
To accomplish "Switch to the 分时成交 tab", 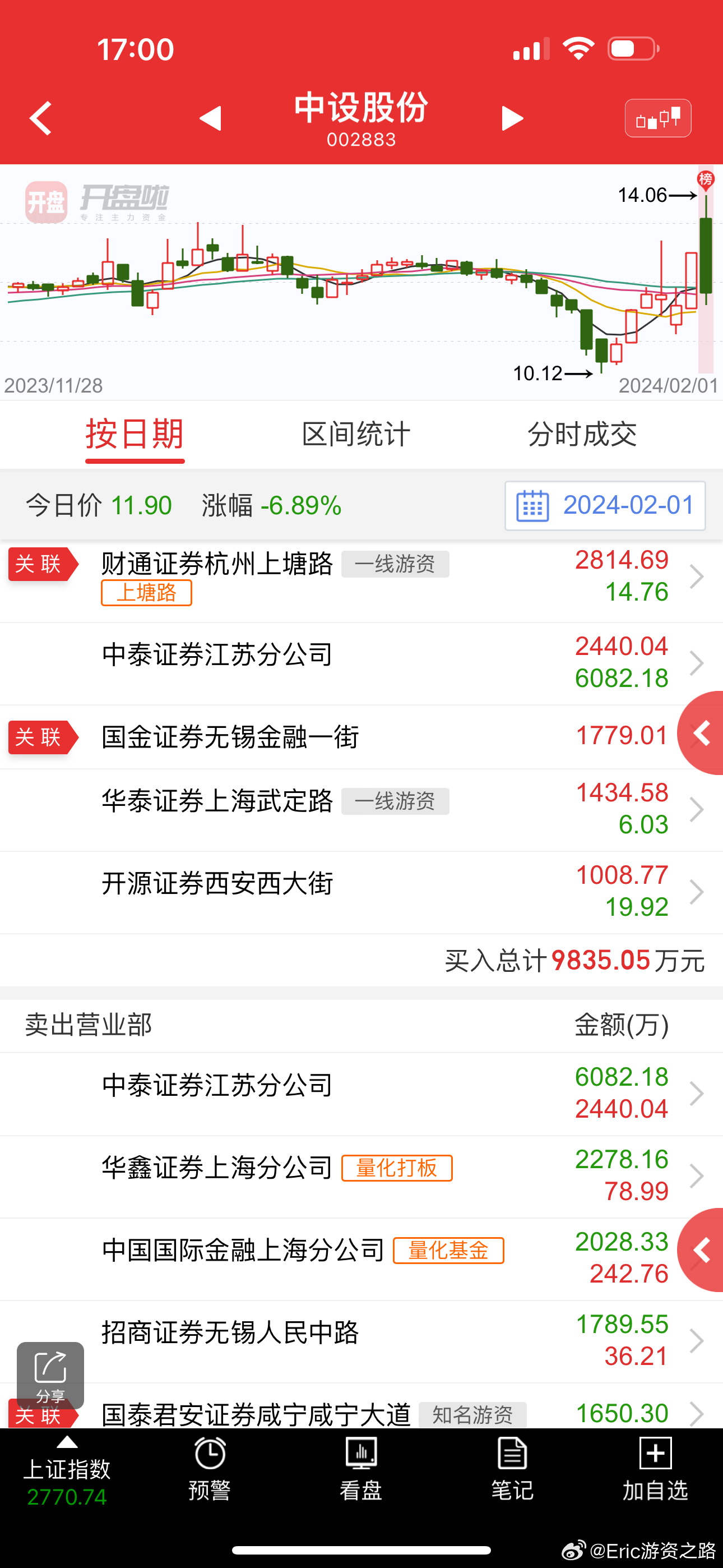I will [582, 435].
